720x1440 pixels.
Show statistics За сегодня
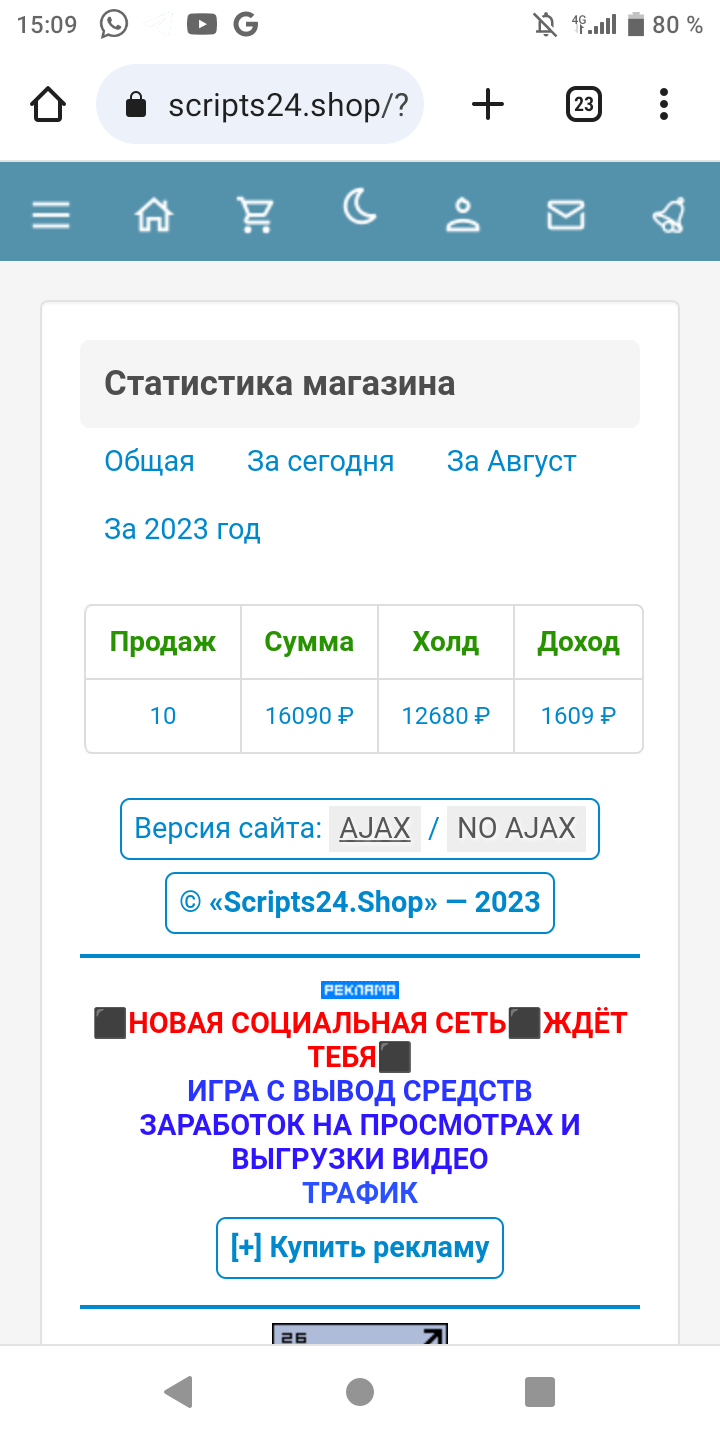point(320,461)
